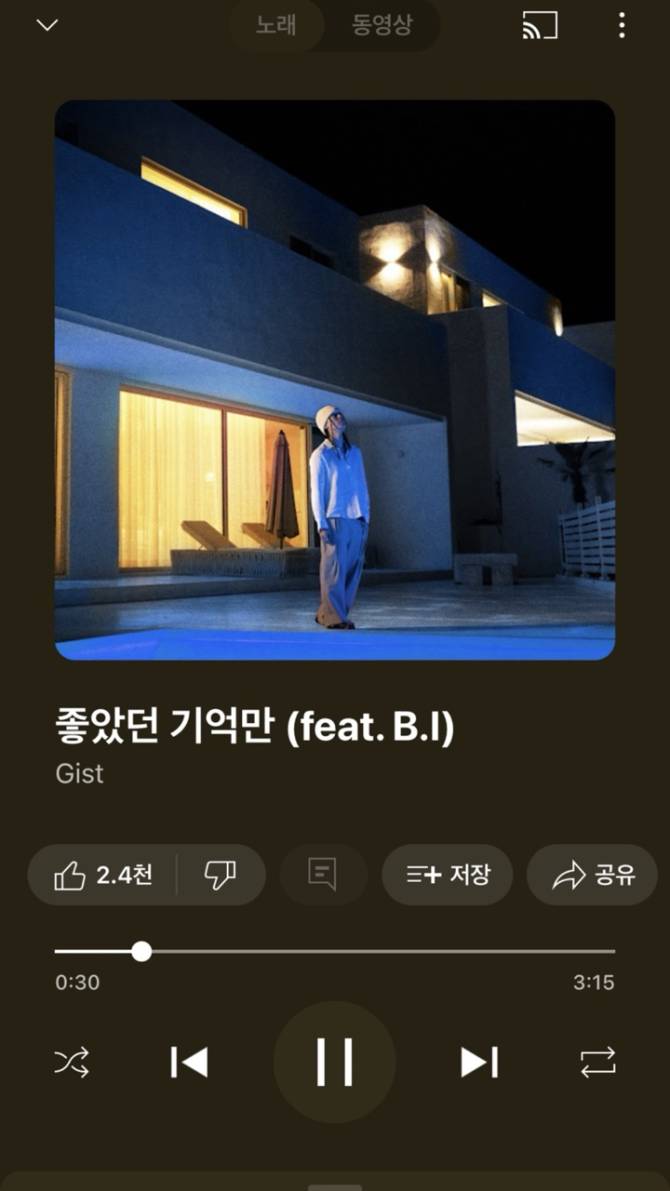This screenshot has width=670, height=1191.
Task: Open the three-dot overflow menu
Action: pos(621,25)
